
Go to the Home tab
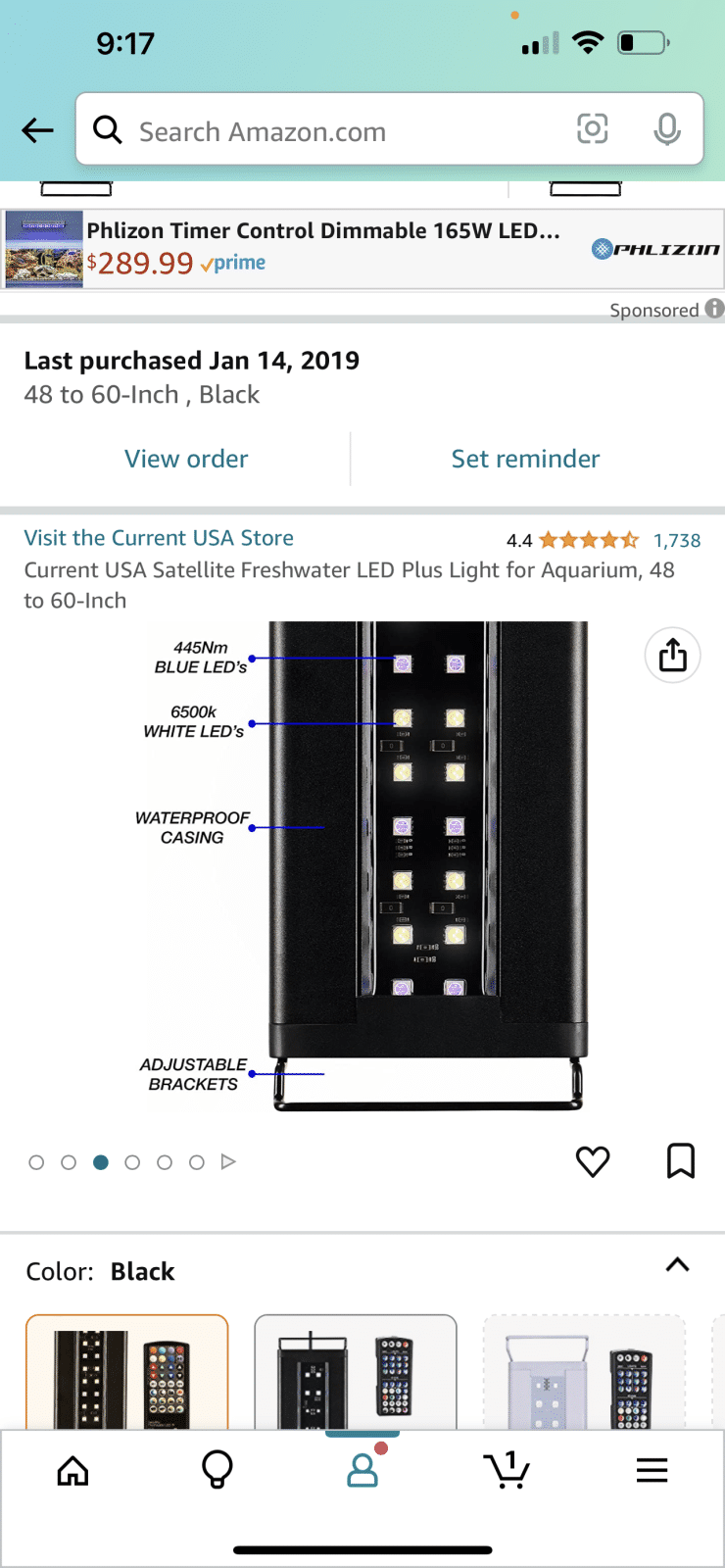pyautogui.click(x=72, y=1470)
